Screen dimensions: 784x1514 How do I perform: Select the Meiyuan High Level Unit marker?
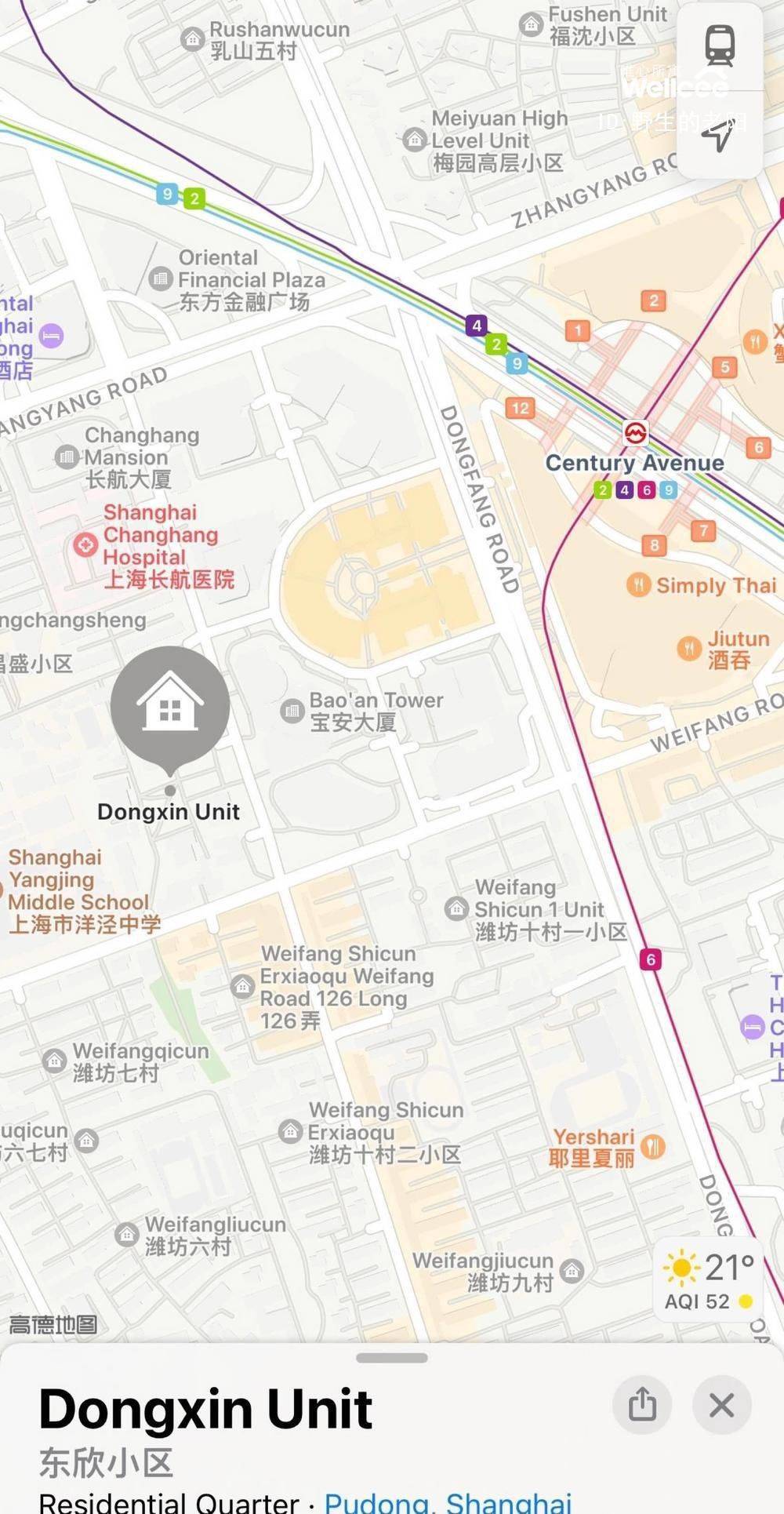pyautogui.click(x=415, y=140)
